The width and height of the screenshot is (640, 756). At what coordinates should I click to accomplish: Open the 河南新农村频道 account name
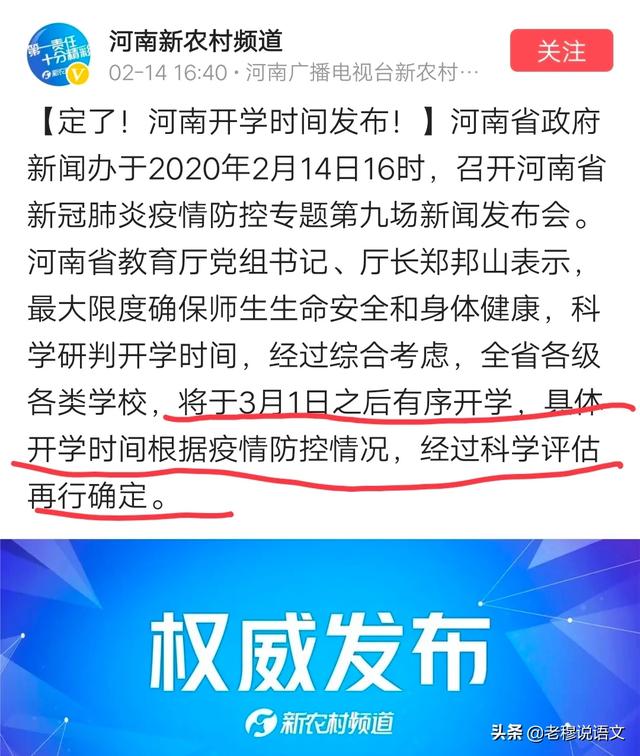tap(195, 40)
